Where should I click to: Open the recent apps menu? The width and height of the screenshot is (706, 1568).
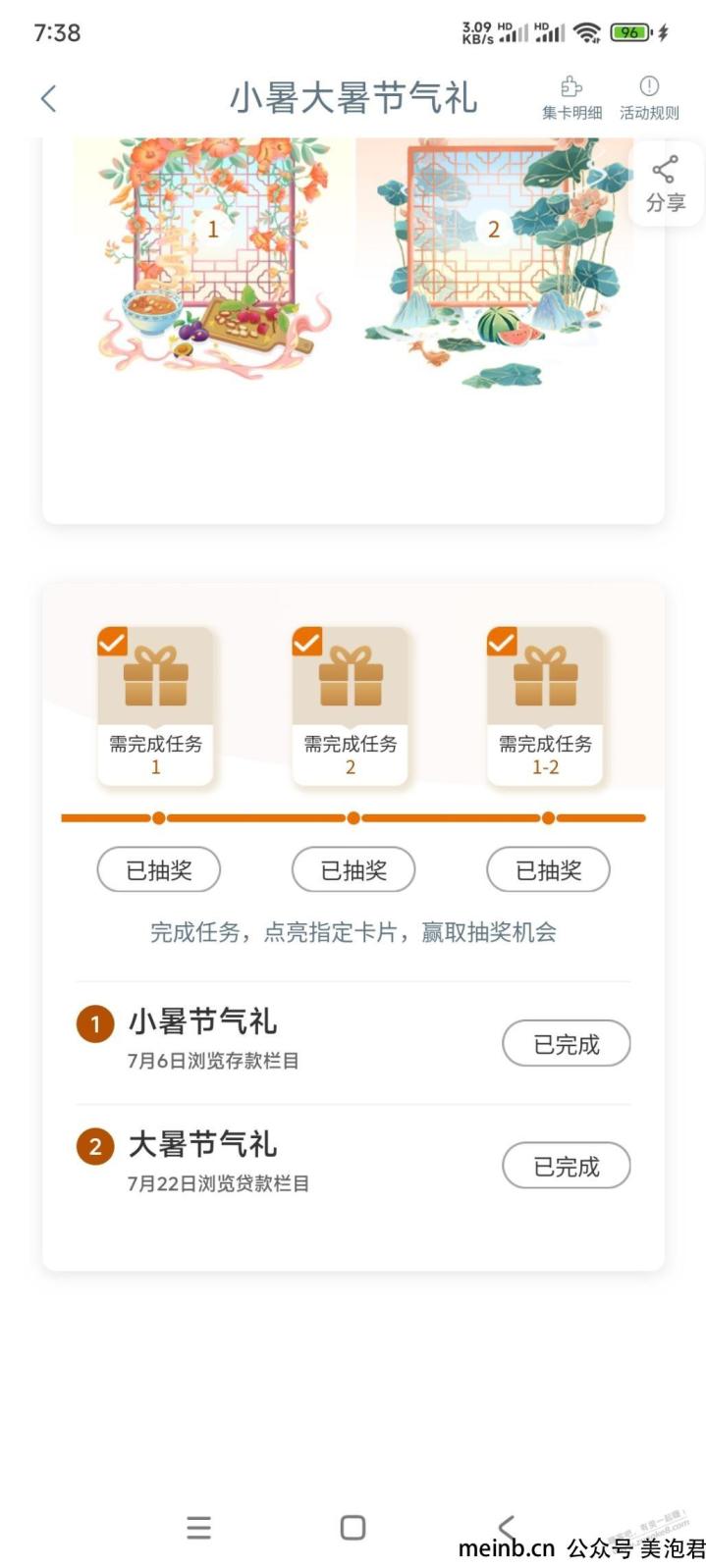[199, 1527]
